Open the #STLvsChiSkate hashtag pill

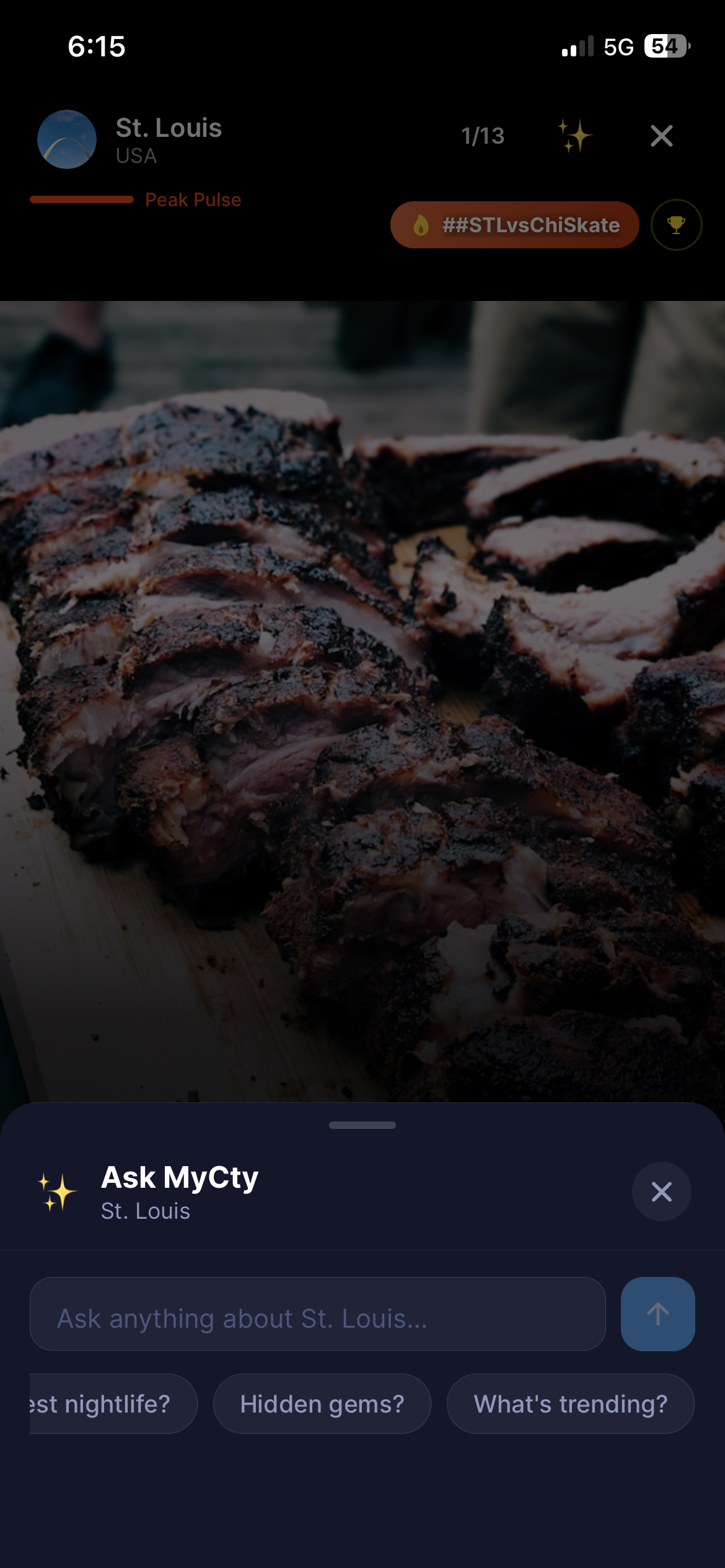coord(514,225)
